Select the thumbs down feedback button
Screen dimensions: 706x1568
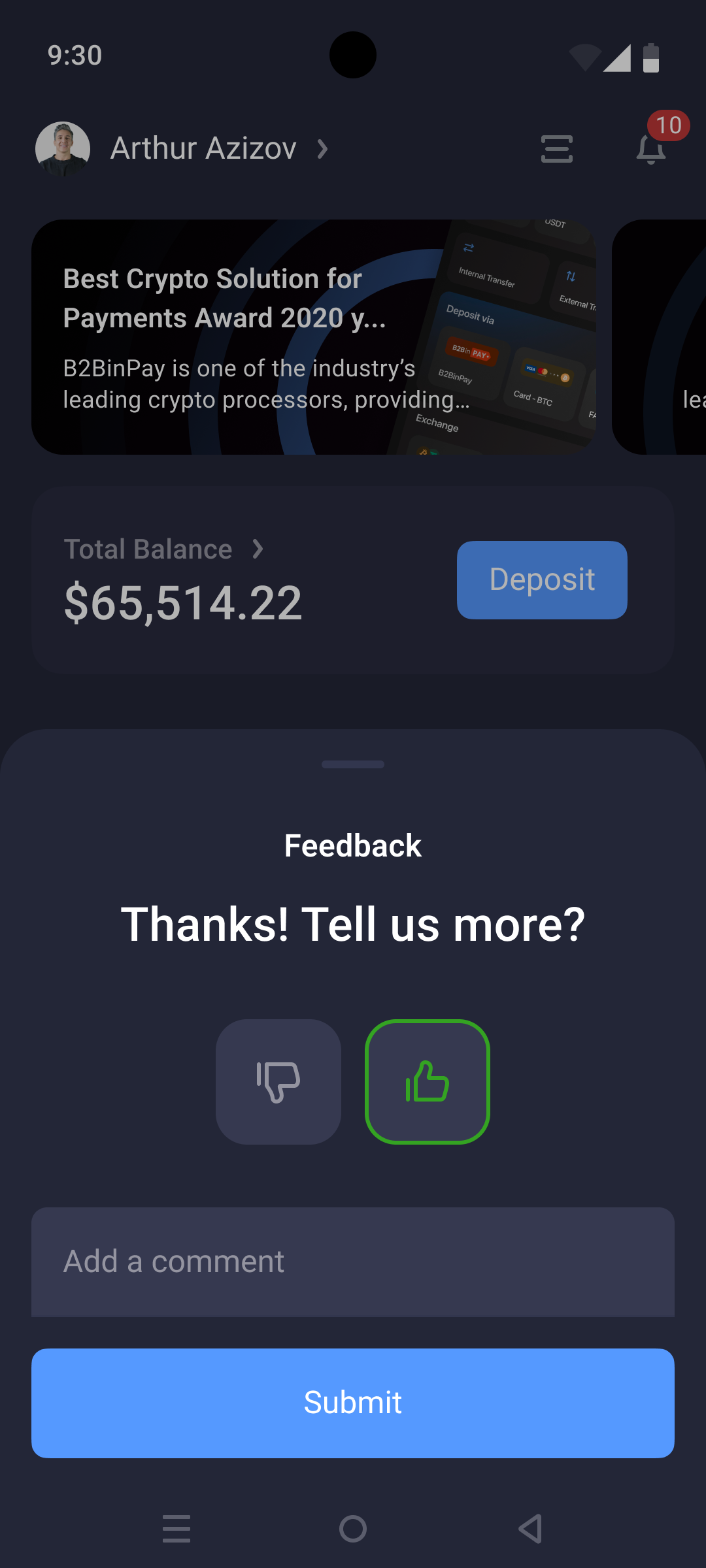278,1082
